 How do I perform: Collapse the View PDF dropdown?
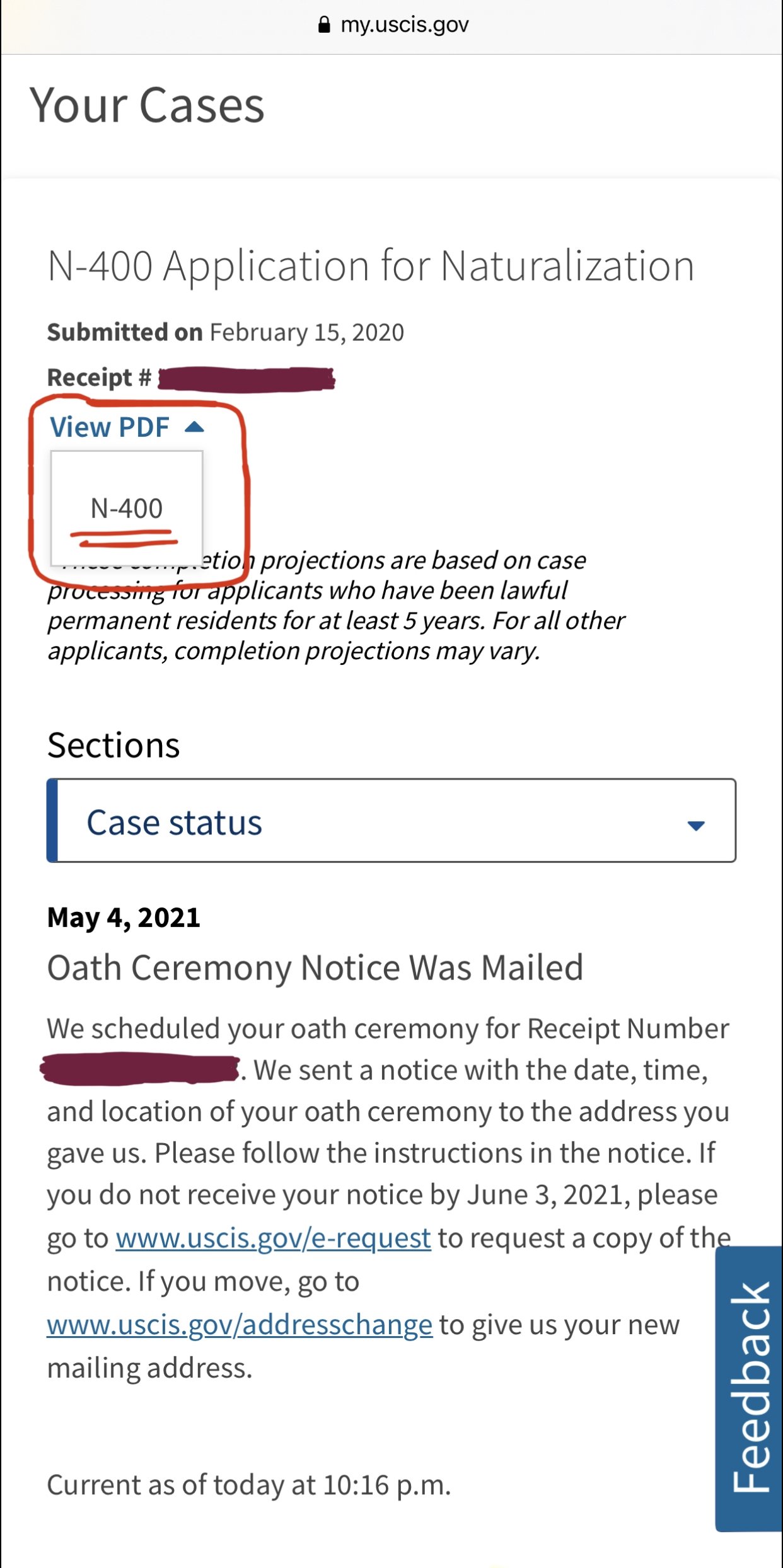(126, 427)
